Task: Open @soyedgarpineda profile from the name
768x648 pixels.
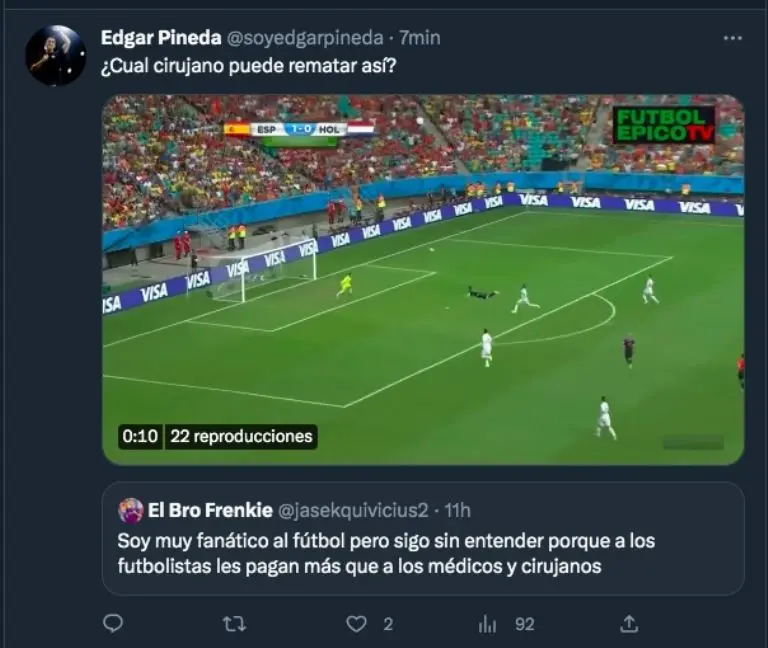Action: (x=158, y=38)
